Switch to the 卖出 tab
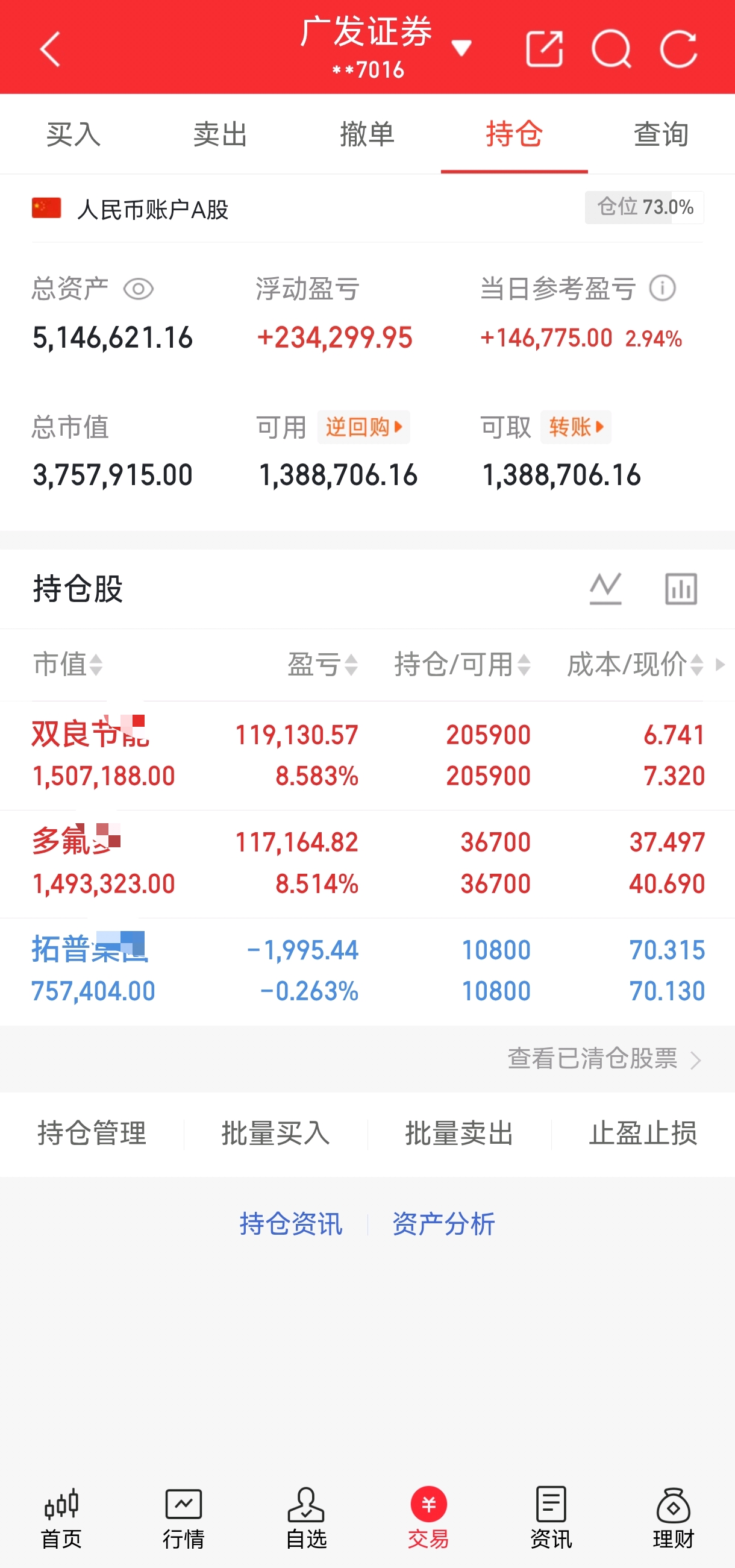This screenshot has width=735, height=1568. pyautogui.click(x=220, y=134)
